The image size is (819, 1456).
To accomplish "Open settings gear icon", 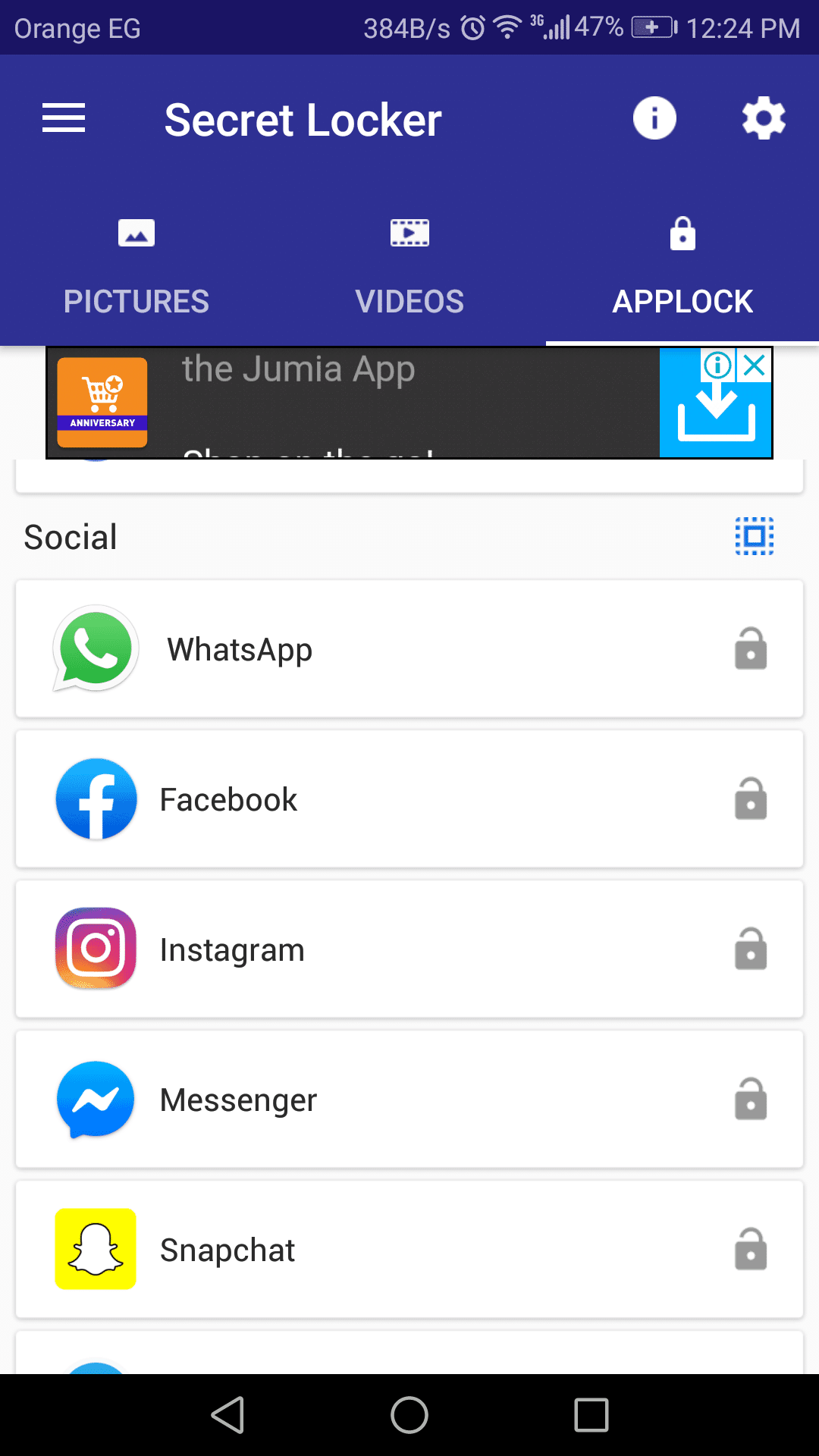I will [x=763, y=118].
